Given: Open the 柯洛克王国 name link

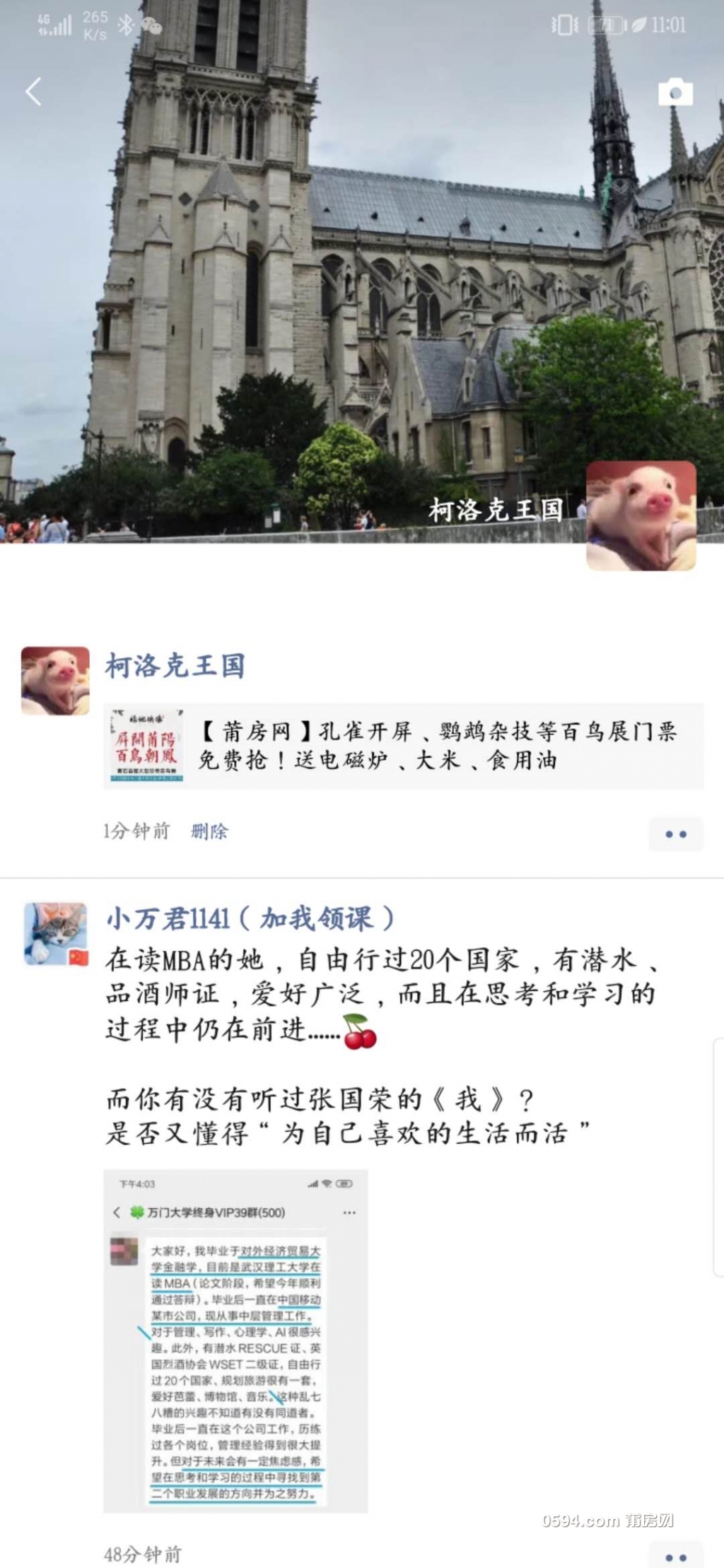Looking at the screenshot, I should [x=175, y=666].
